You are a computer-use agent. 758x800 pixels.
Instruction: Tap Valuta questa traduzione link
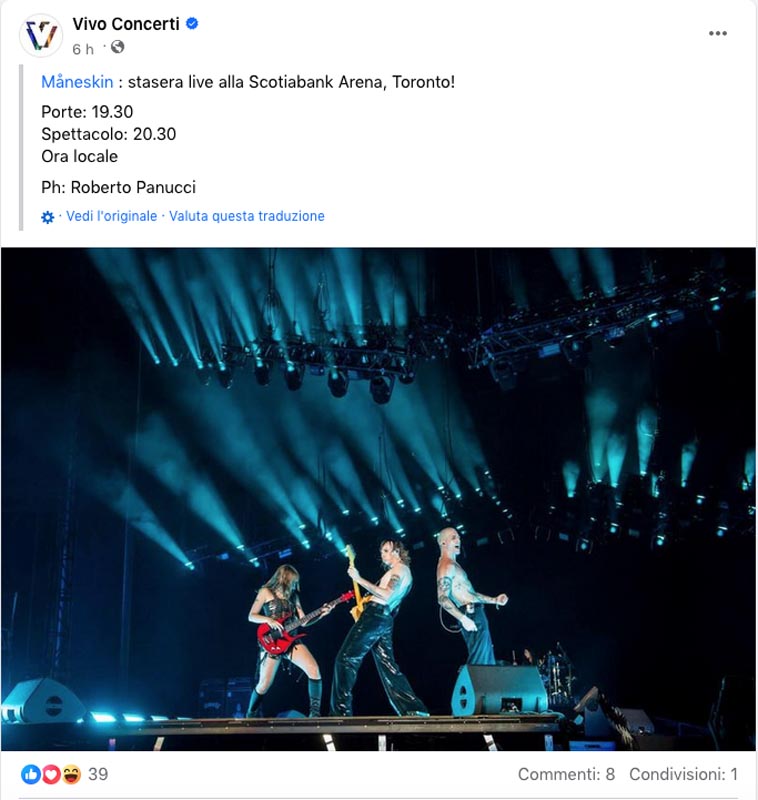pyautogui.click(x=247, y=216)
